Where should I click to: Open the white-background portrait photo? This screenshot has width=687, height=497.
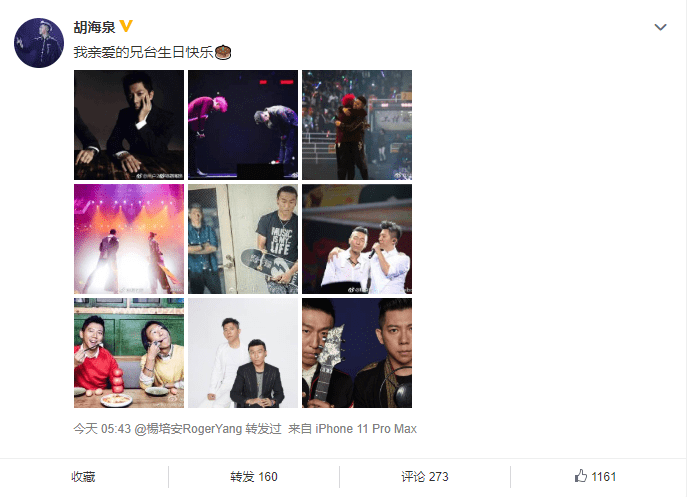tap(243, 353)
